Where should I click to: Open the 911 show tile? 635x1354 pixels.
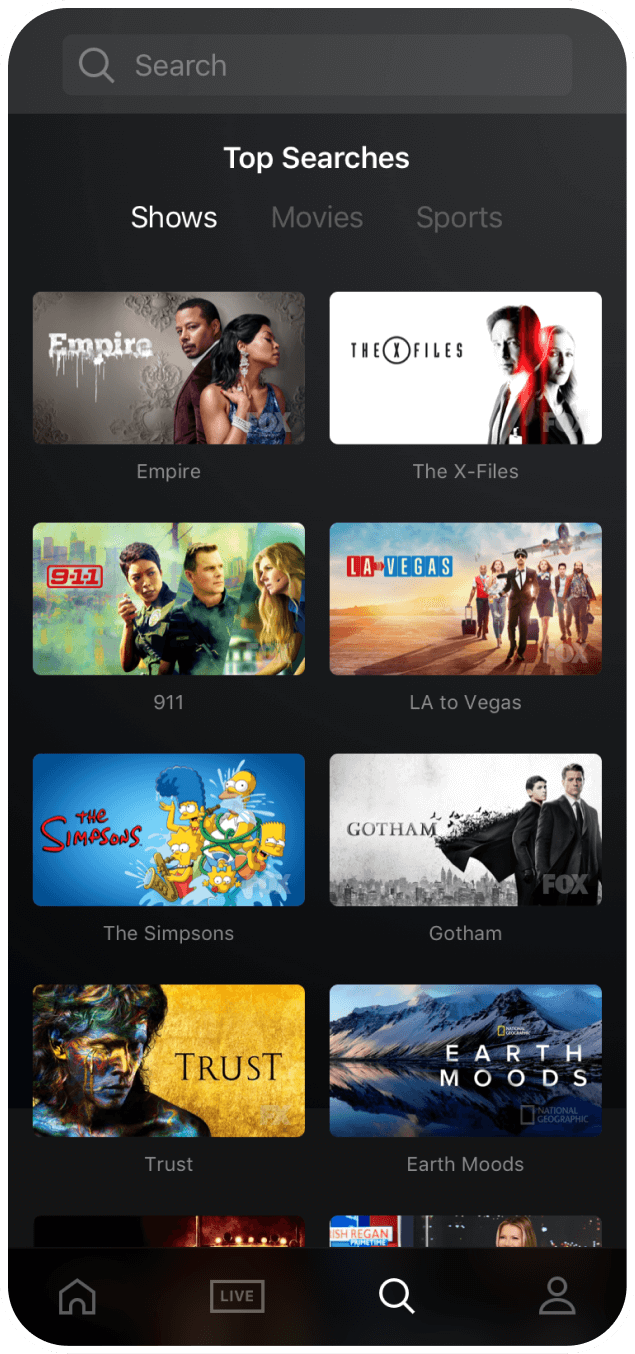coord(169,598)
